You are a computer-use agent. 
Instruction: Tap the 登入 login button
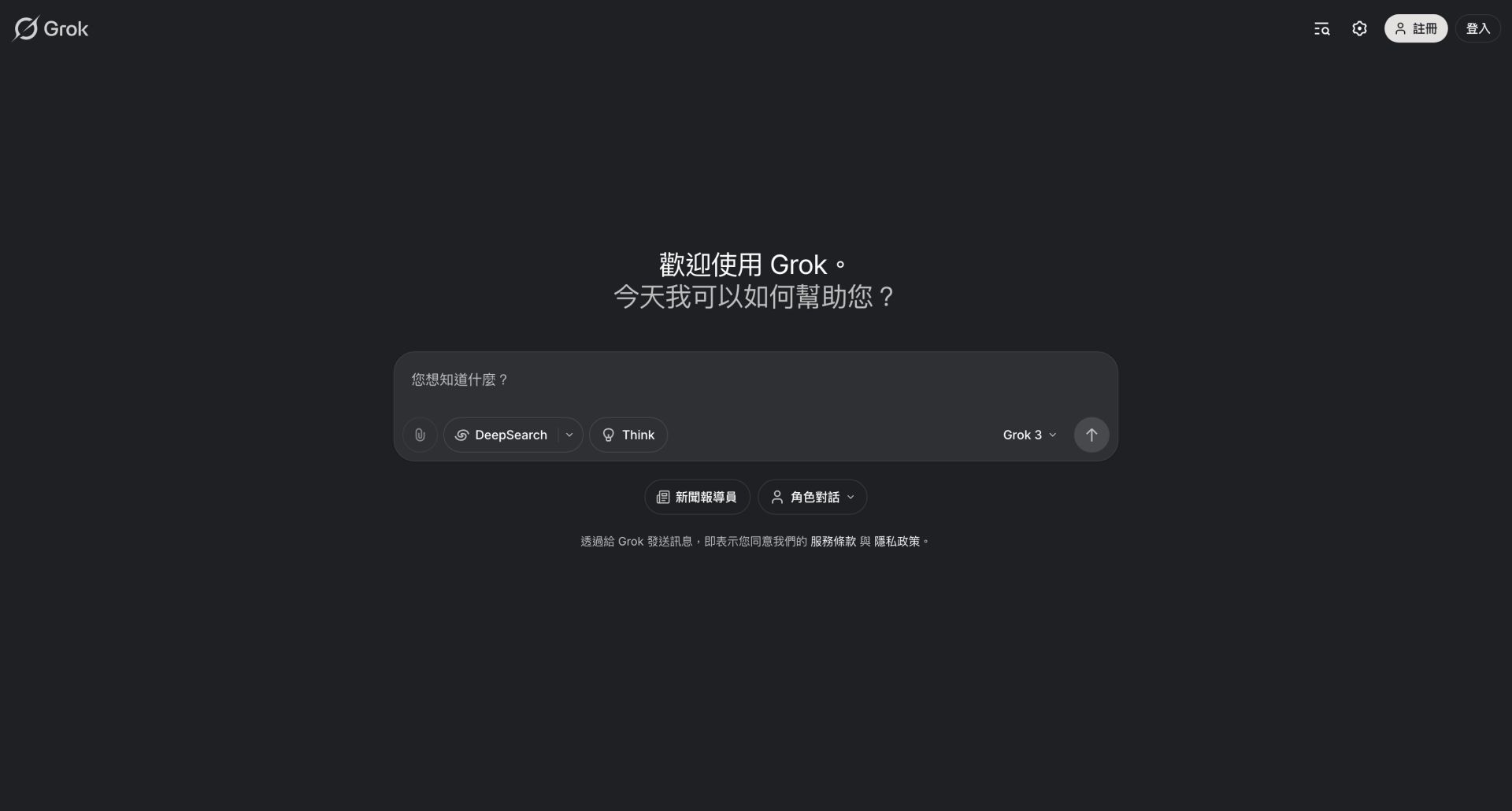pyautogui.click(x=1477, y=29)
